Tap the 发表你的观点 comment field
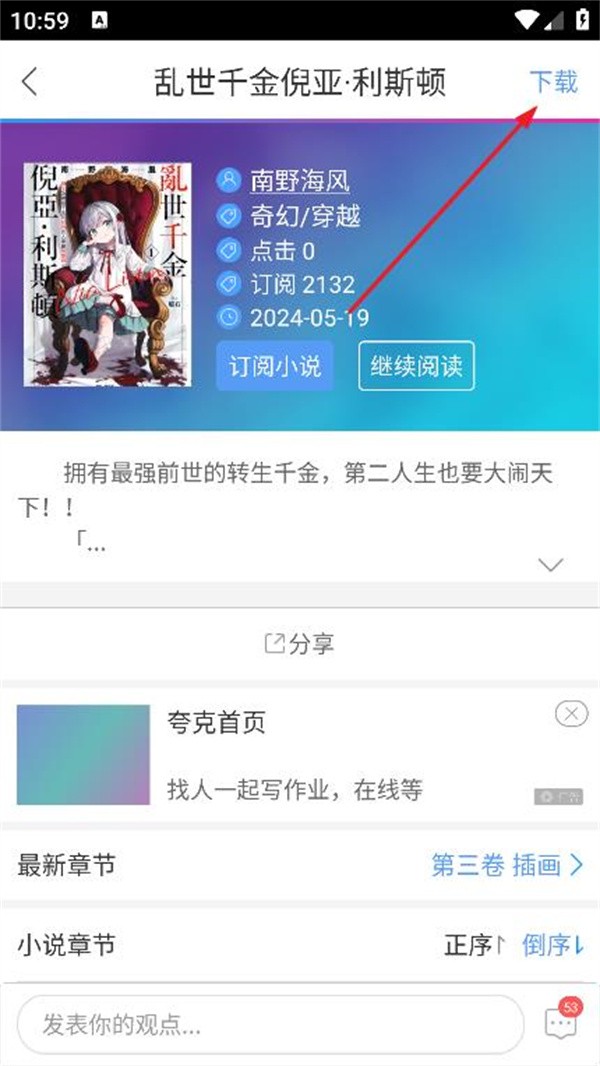 [x=270, y=1024]
